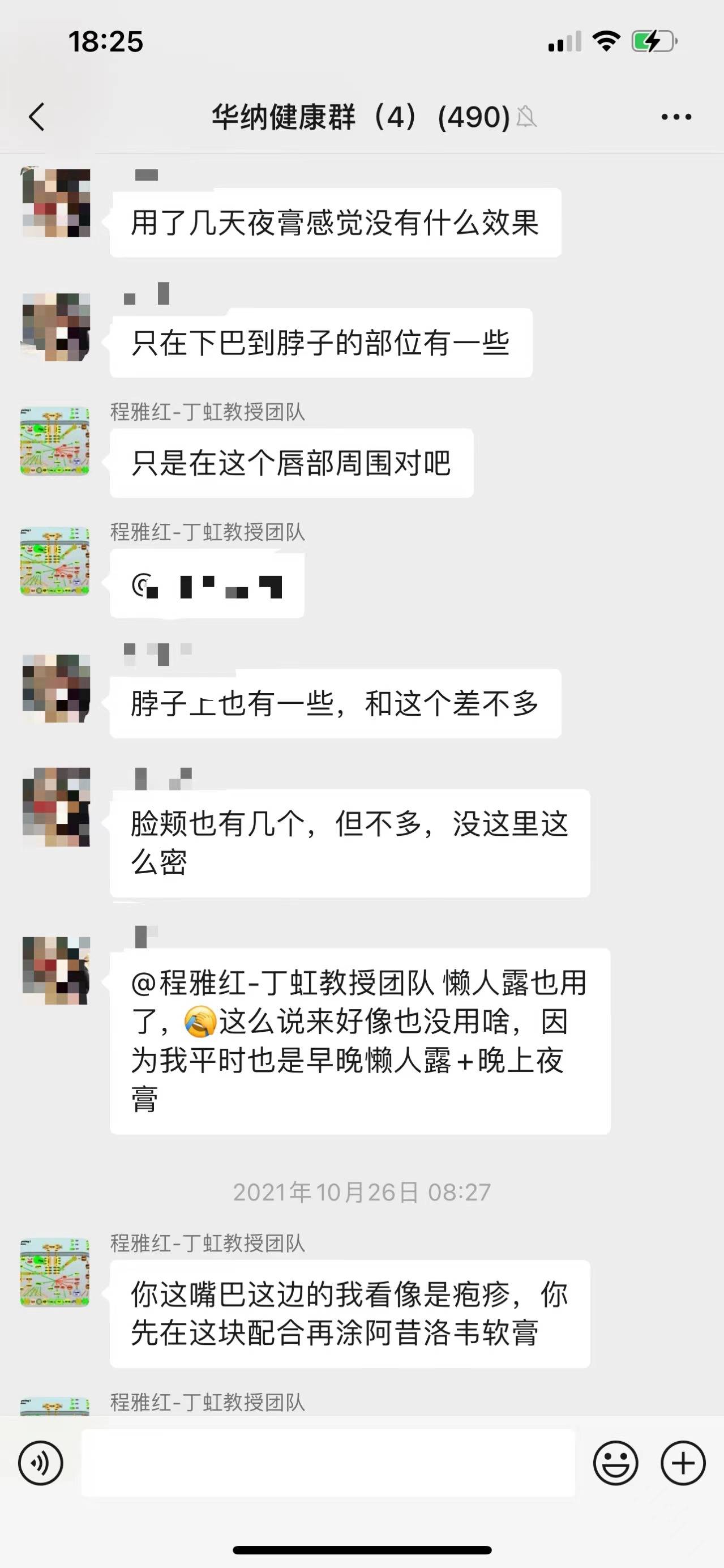This screenshot has height=1568, width=724.
Task: Open the emoji picker
Action: [x=616, y=1463]
